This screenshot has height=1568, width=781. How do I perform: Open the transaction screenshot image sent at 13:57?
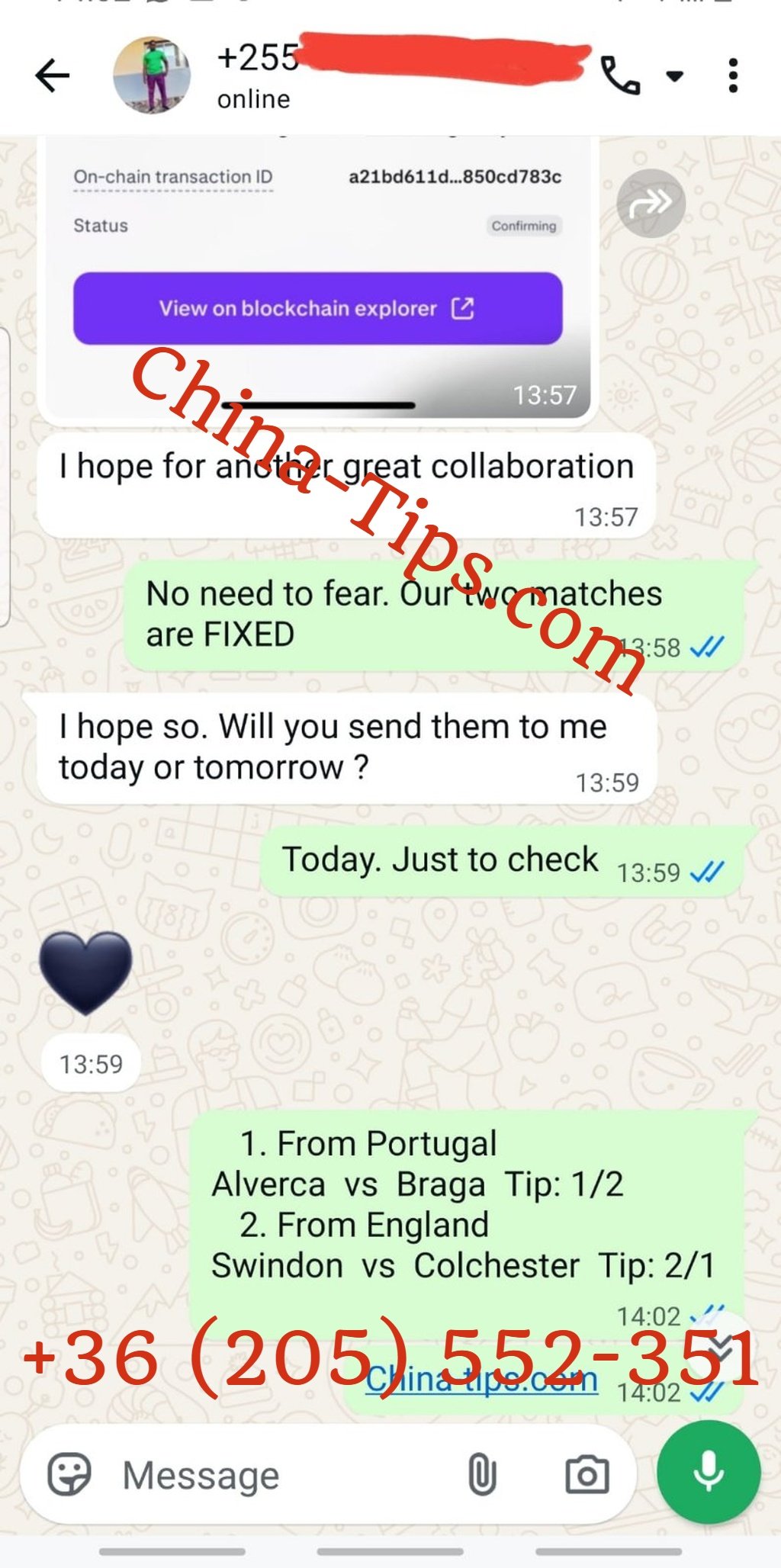click(318, 278)
